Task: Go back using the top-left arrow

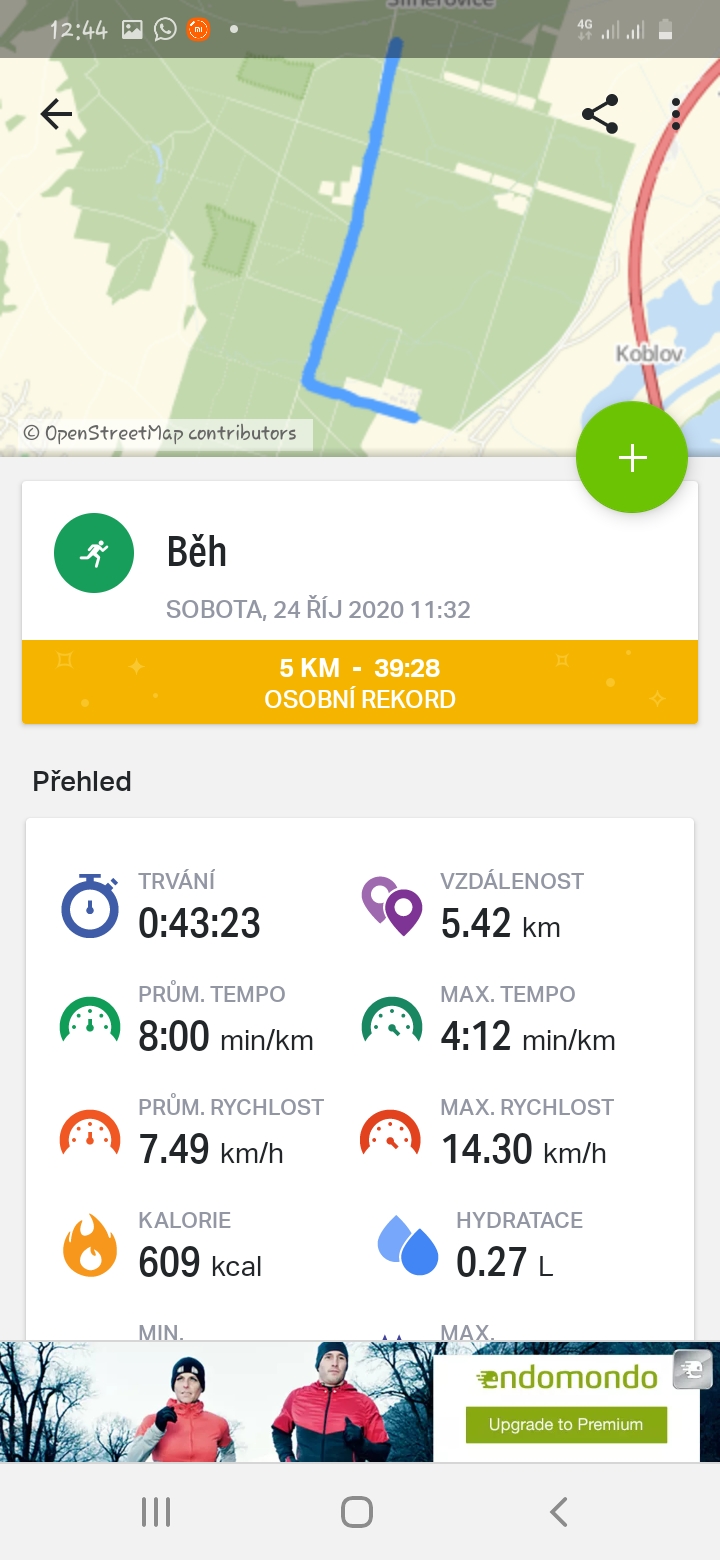Action: tap(56, 115)
